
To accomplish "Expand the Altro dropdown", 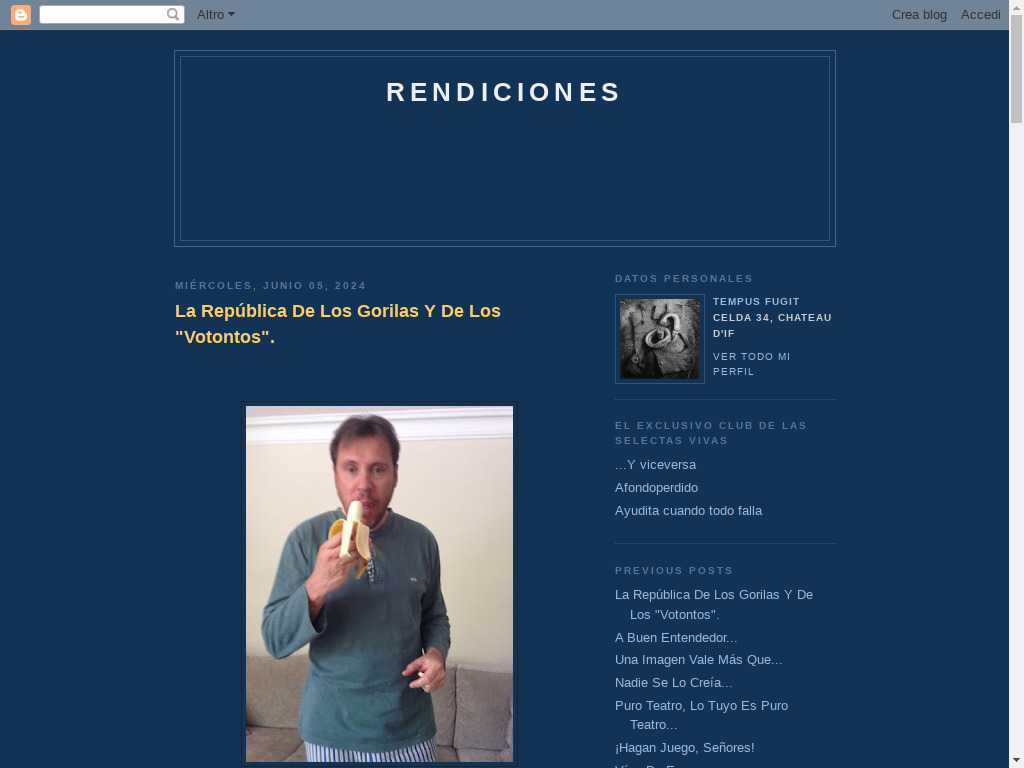I will pos(215,15).
